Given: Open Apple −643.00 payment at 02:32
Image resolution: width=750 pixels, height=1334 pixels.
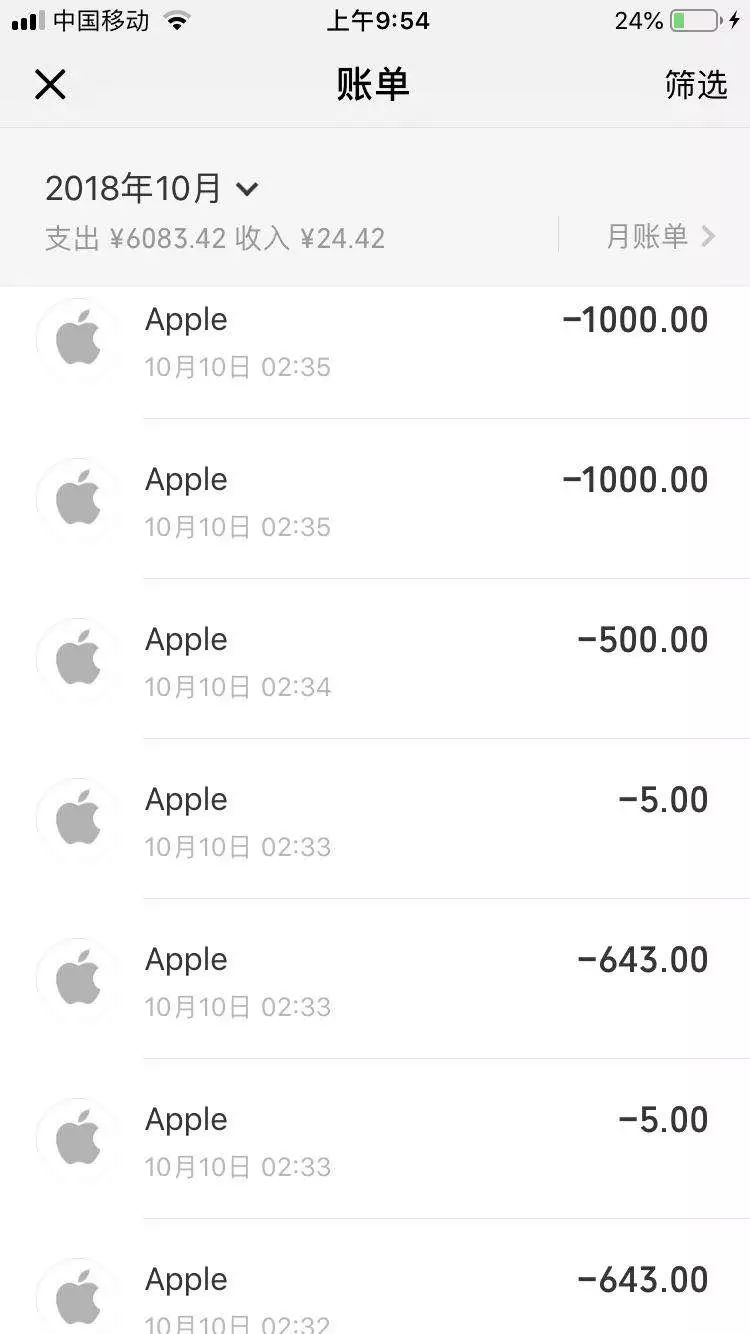Looking at the screenshot, I should point(400,1295).
